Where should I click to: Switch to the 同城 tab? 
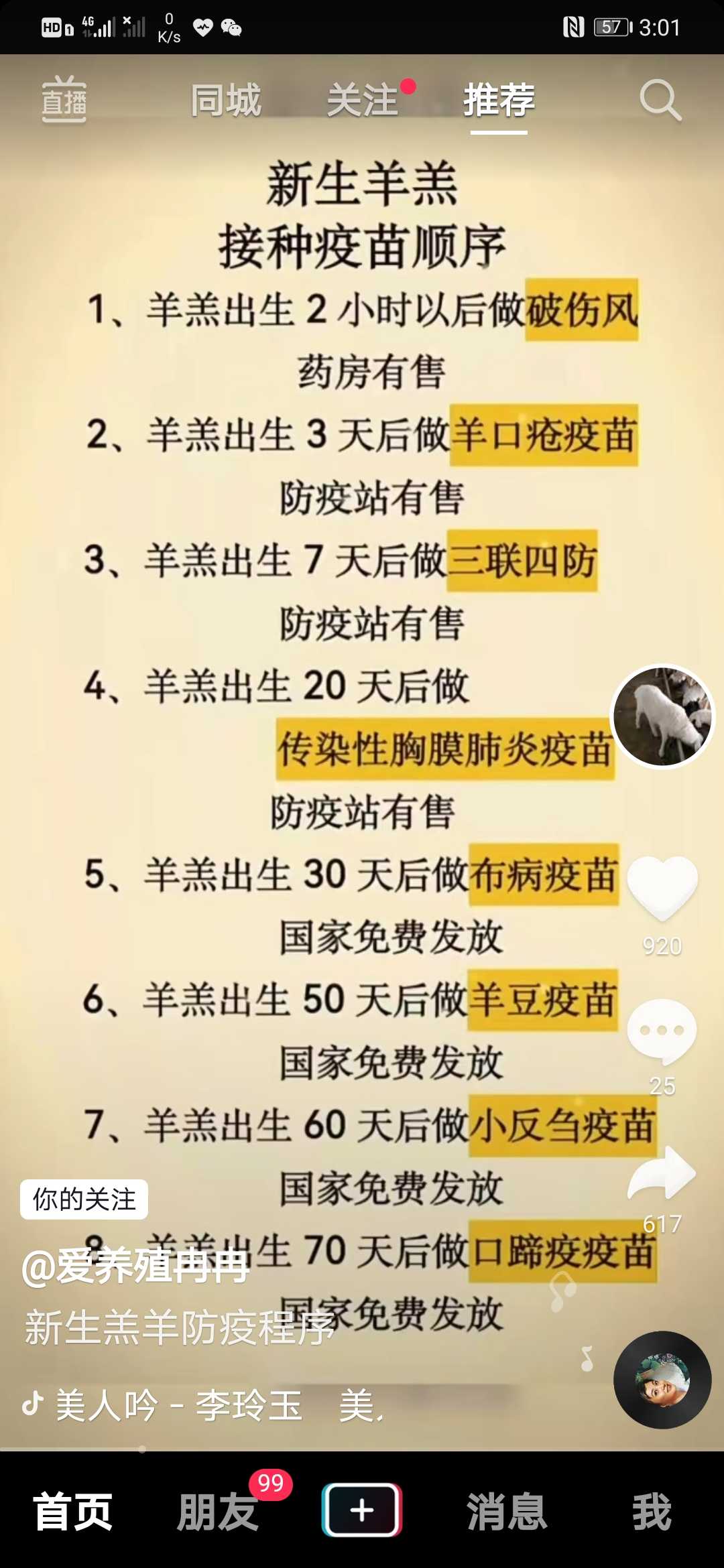pyautogui.click(x=226, y=101)
